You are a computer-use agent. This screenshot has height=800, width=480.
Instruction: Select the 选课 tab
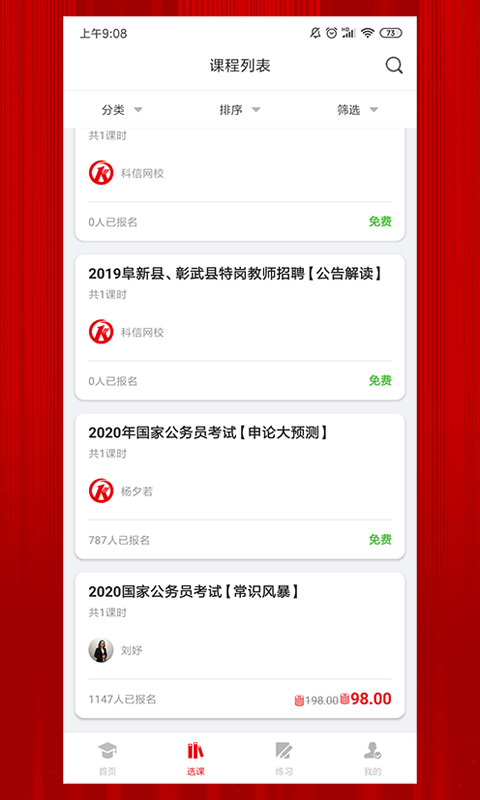(x=196, y=759)
